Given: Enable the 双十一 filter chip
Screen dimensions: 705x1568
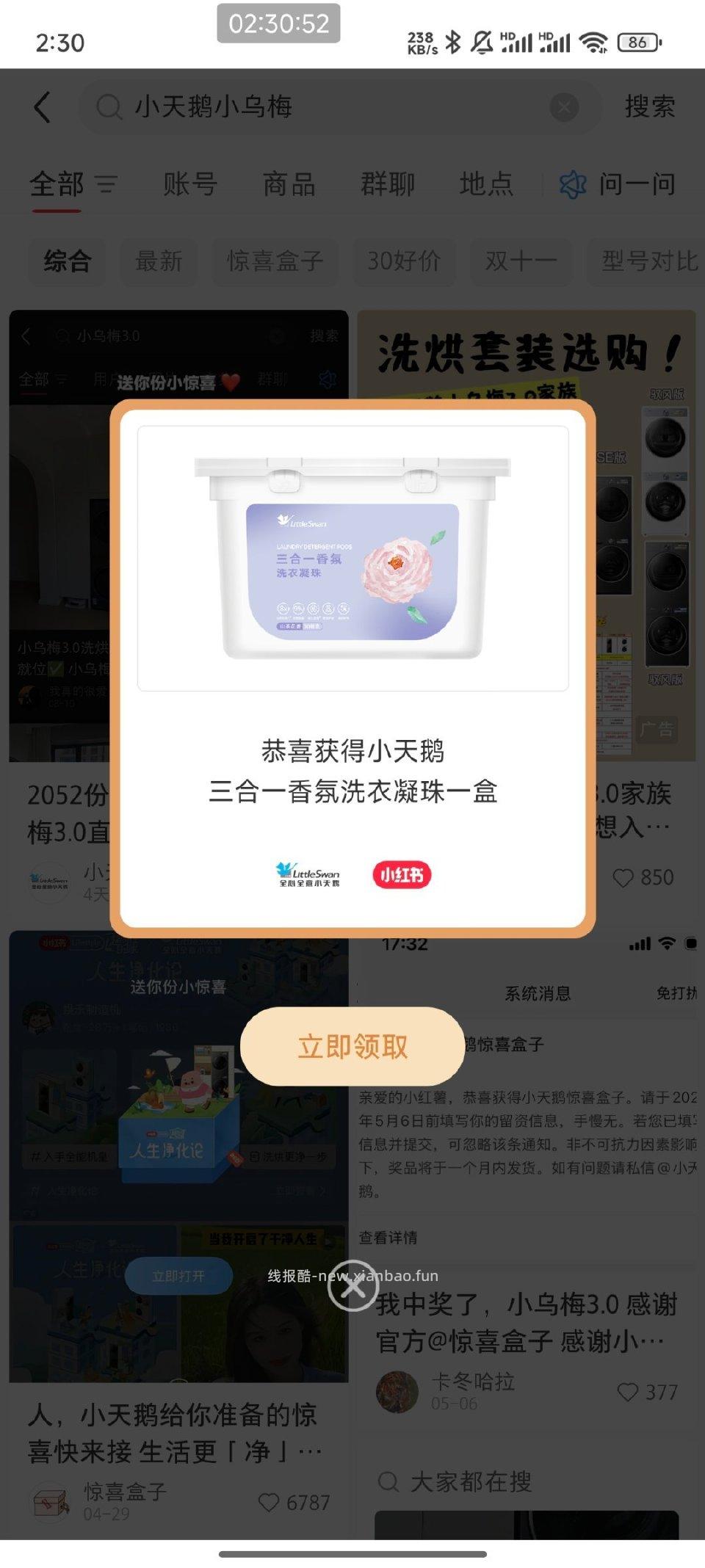Looking at the screenshot, I should point(521,261).
